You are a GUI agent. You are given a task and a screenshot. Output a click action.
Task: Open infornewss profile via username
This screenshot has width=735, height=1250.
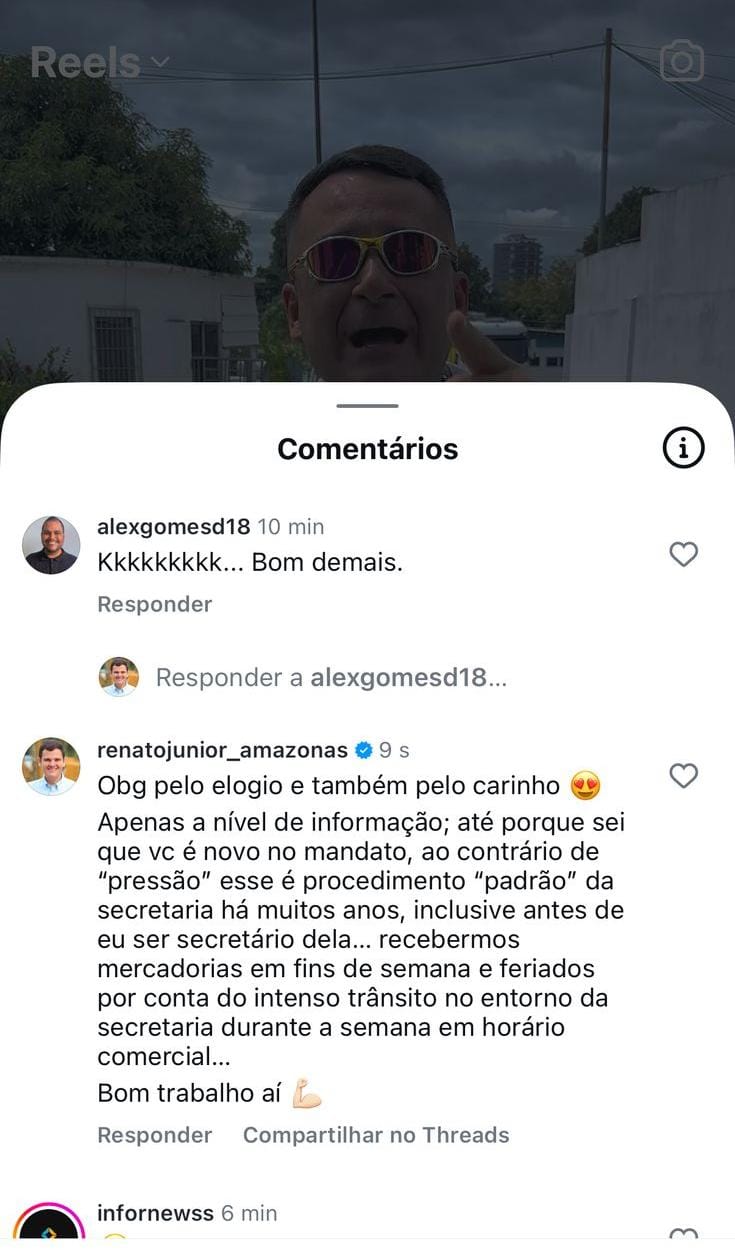coord(155,1213)
